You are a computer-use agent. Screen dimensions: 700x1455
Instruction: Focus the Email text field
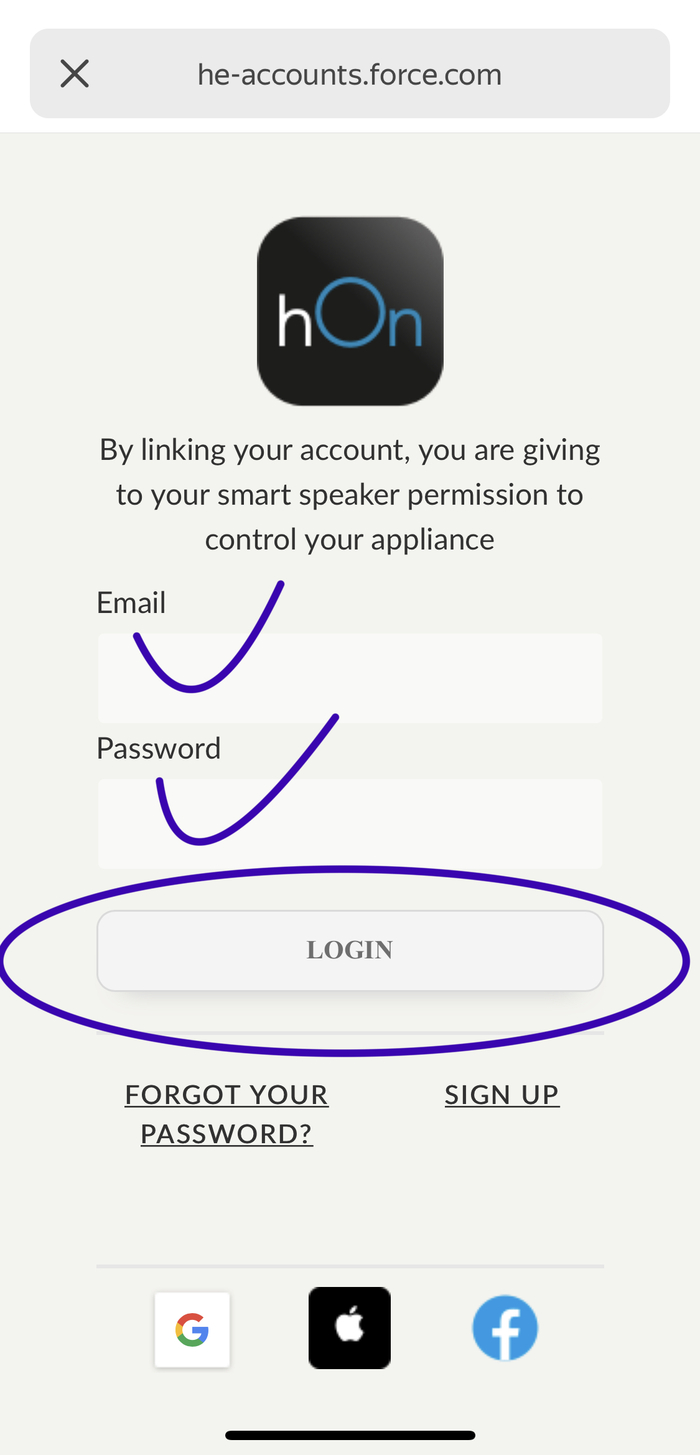point(349,677)
